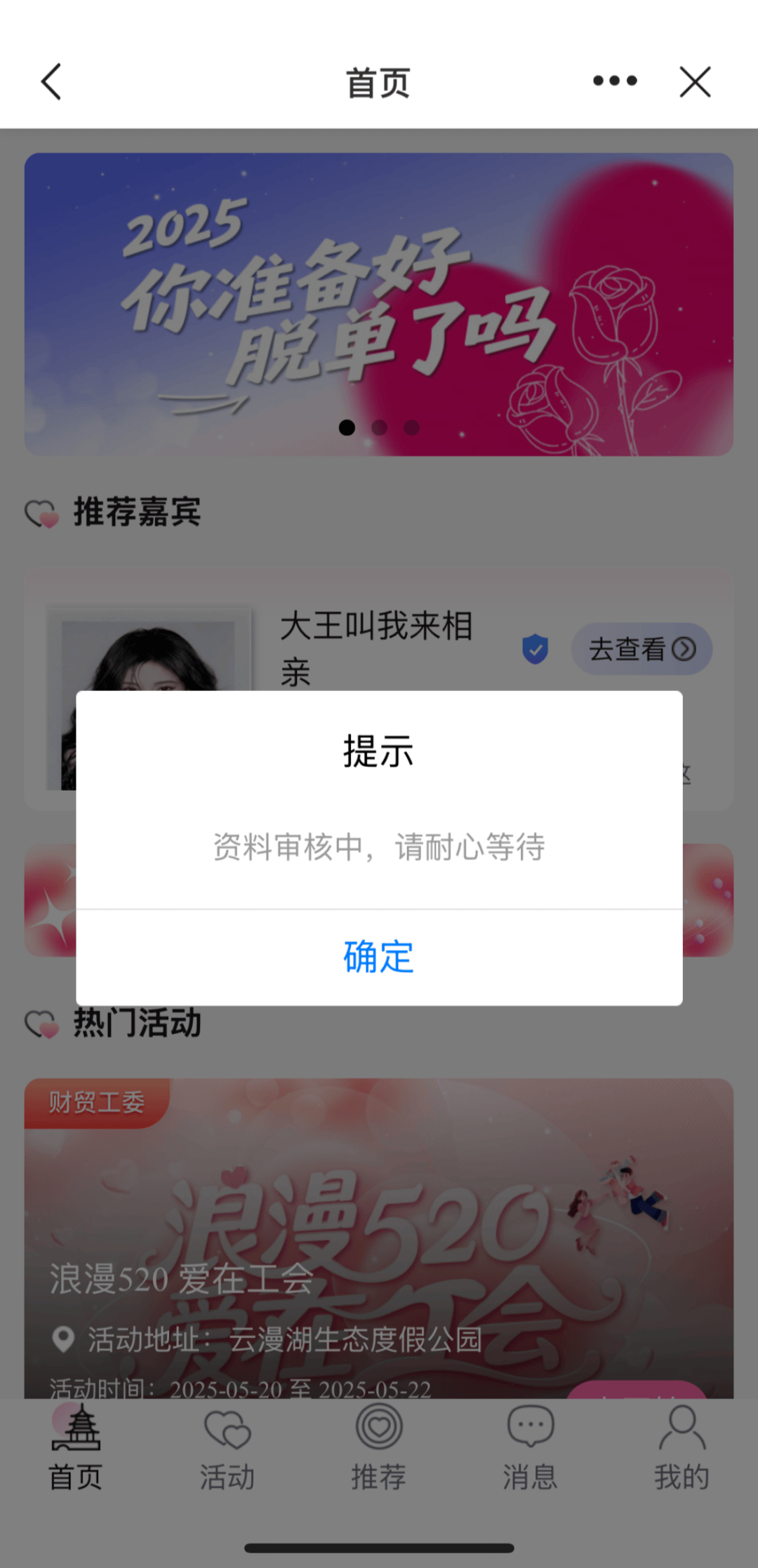Go to the 我的 tab
Screen dimensions: 758x1568
tap(681, 1449)
